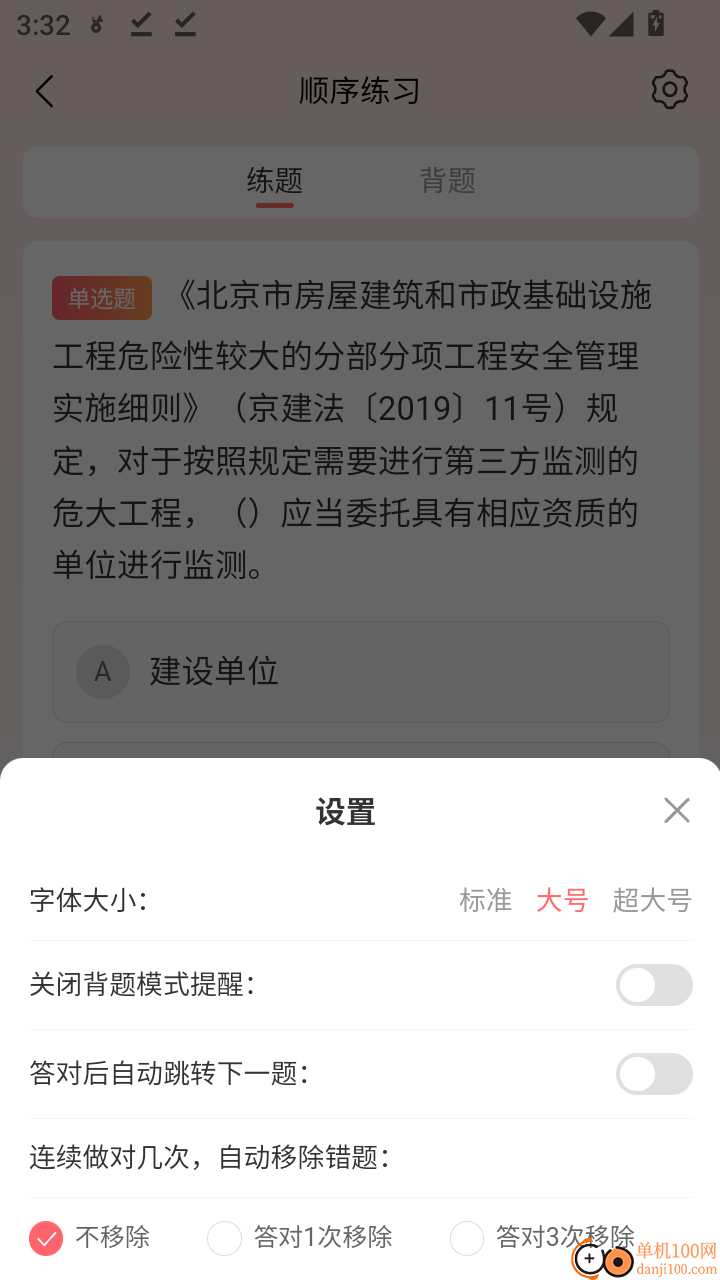Set font size to 超大号
This screenshot has width=720, height=1280.
pos(651,900)
